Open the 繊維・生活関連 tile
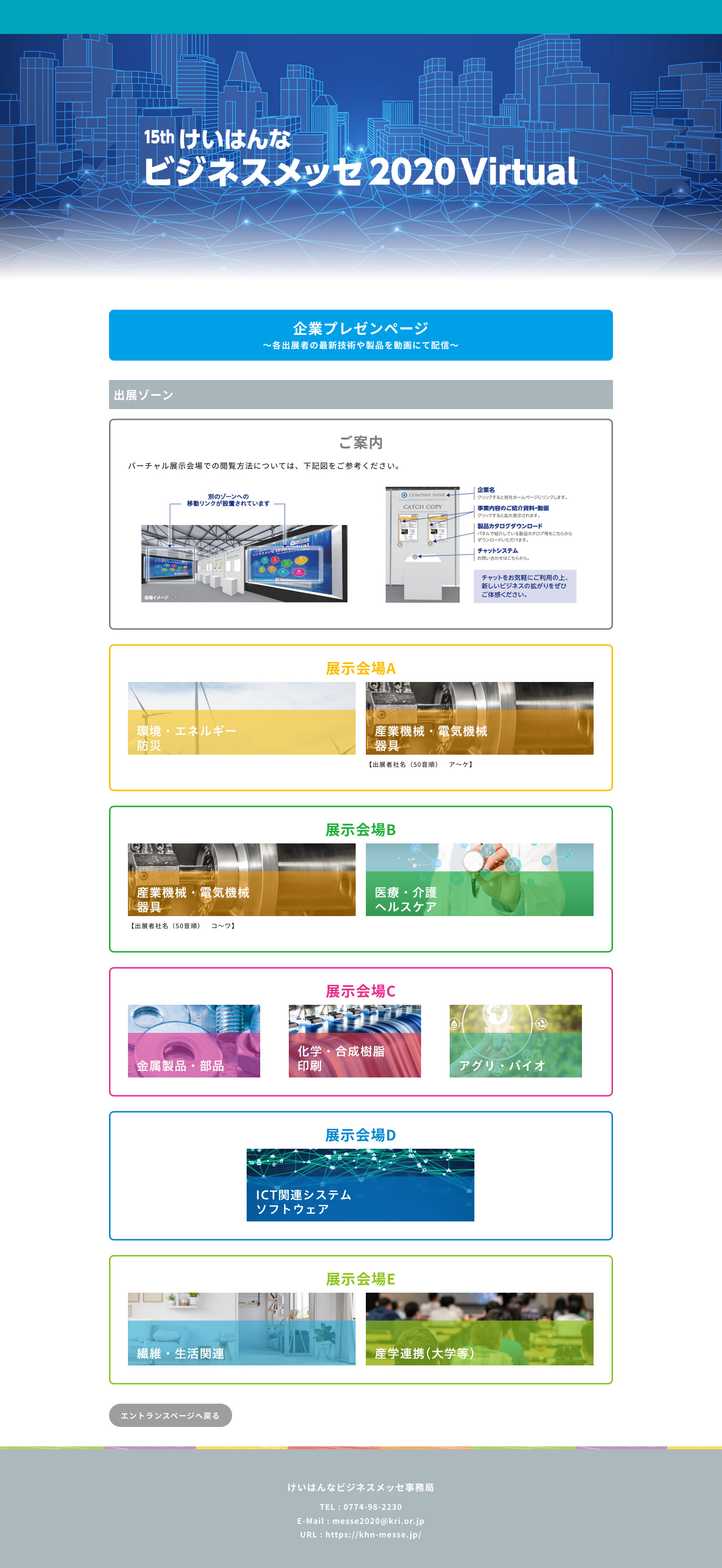 [241, 1329]
